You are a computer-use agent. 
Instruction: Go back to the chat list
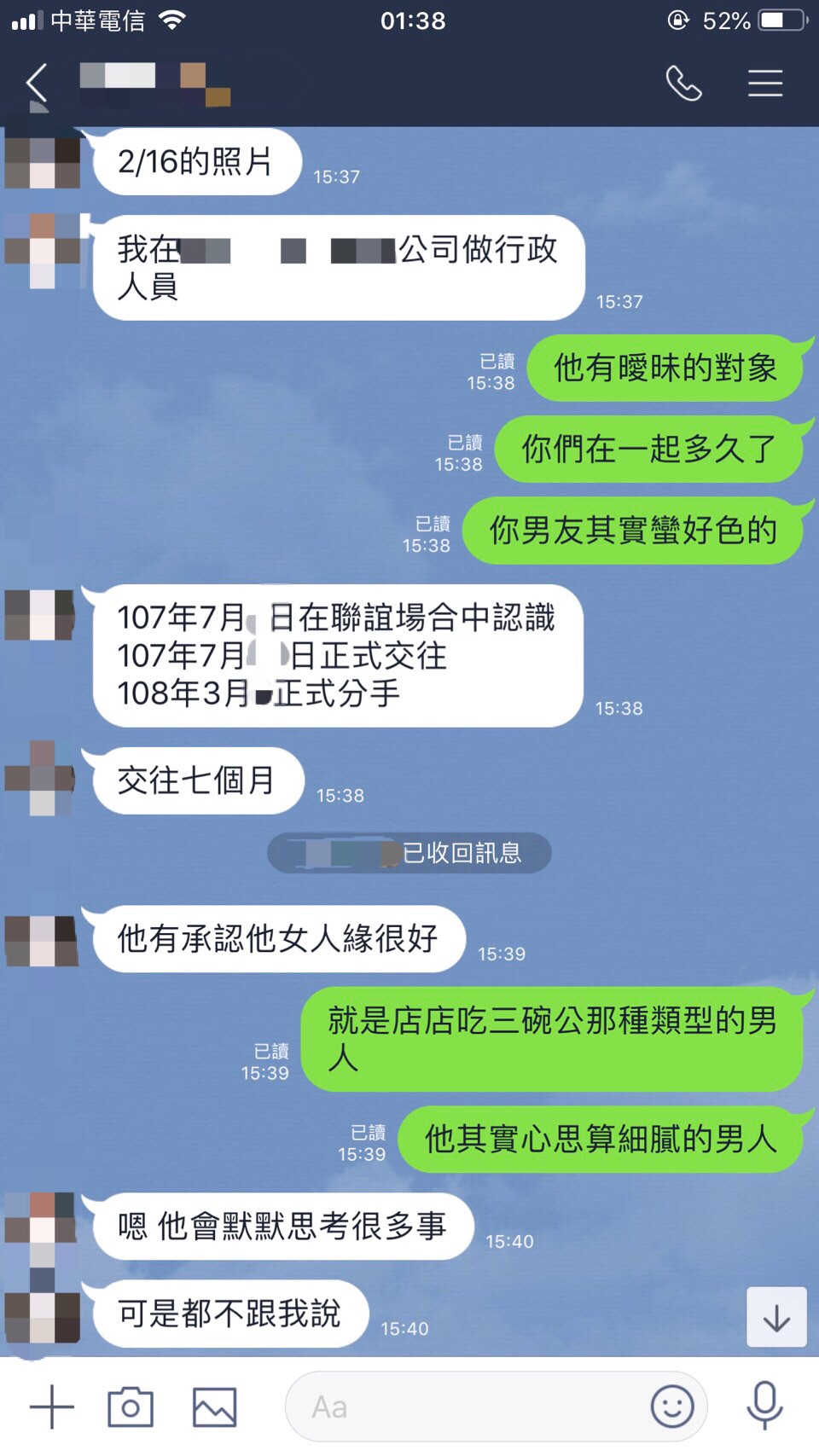[x=37, y=84]
